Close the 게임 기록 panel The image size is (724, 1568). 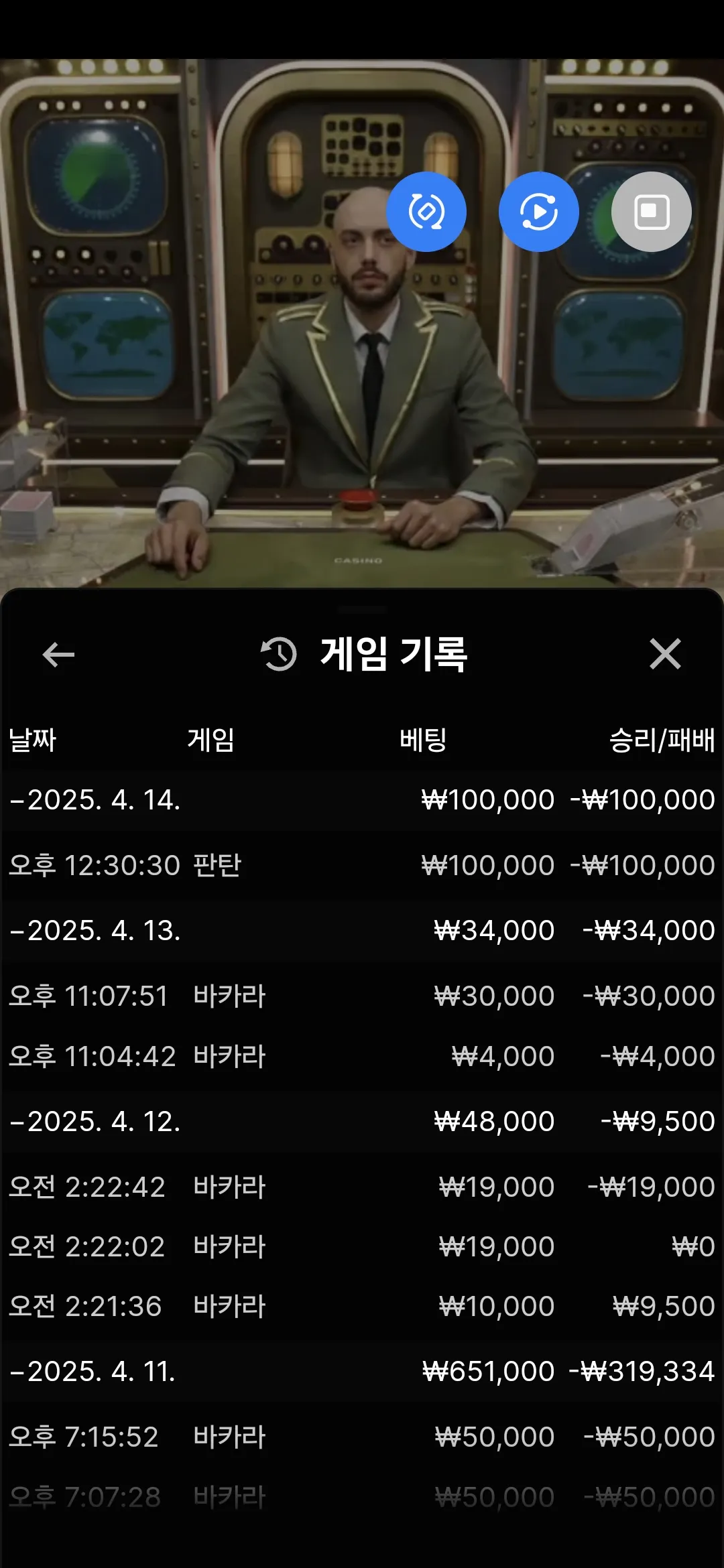click(x=665, y=654)
